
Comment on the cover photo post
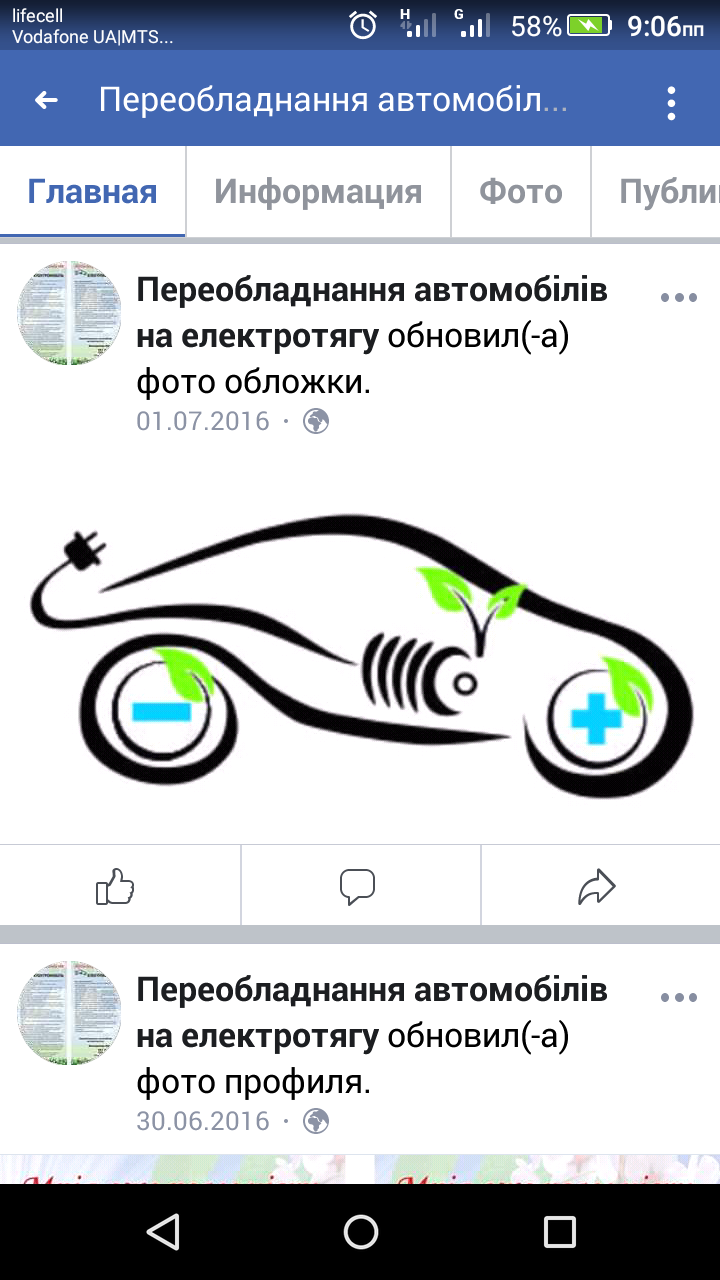click(x=358, y=886)
